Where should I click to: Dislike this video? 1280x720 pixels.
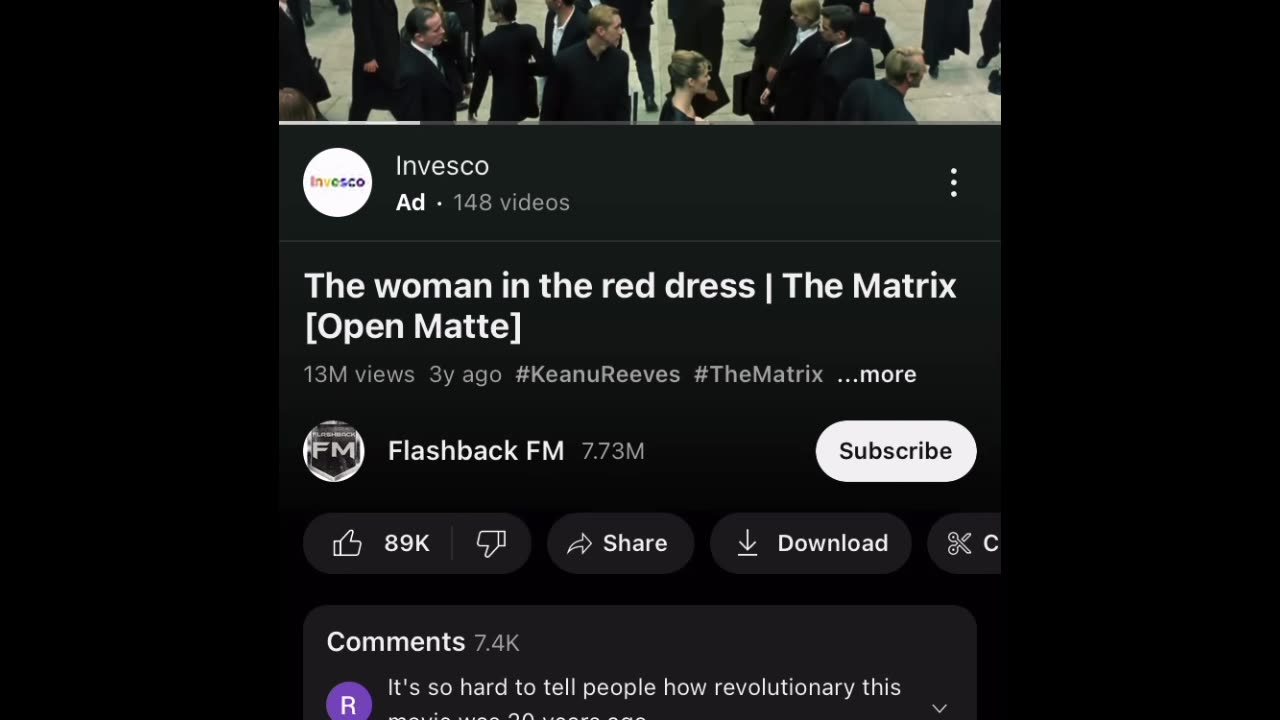(x=491, y=543)
